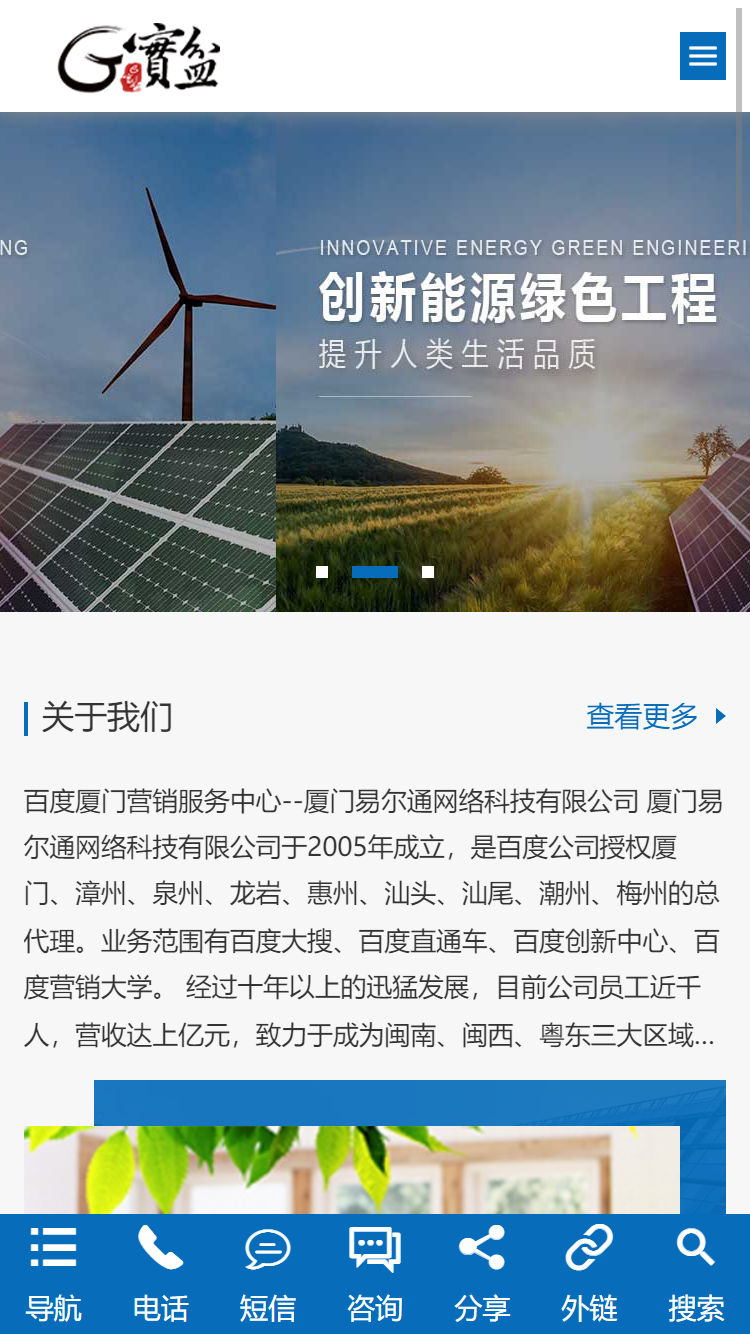Open 咨询 consultation chat

pyautogui.click(x=375, y=1274)
